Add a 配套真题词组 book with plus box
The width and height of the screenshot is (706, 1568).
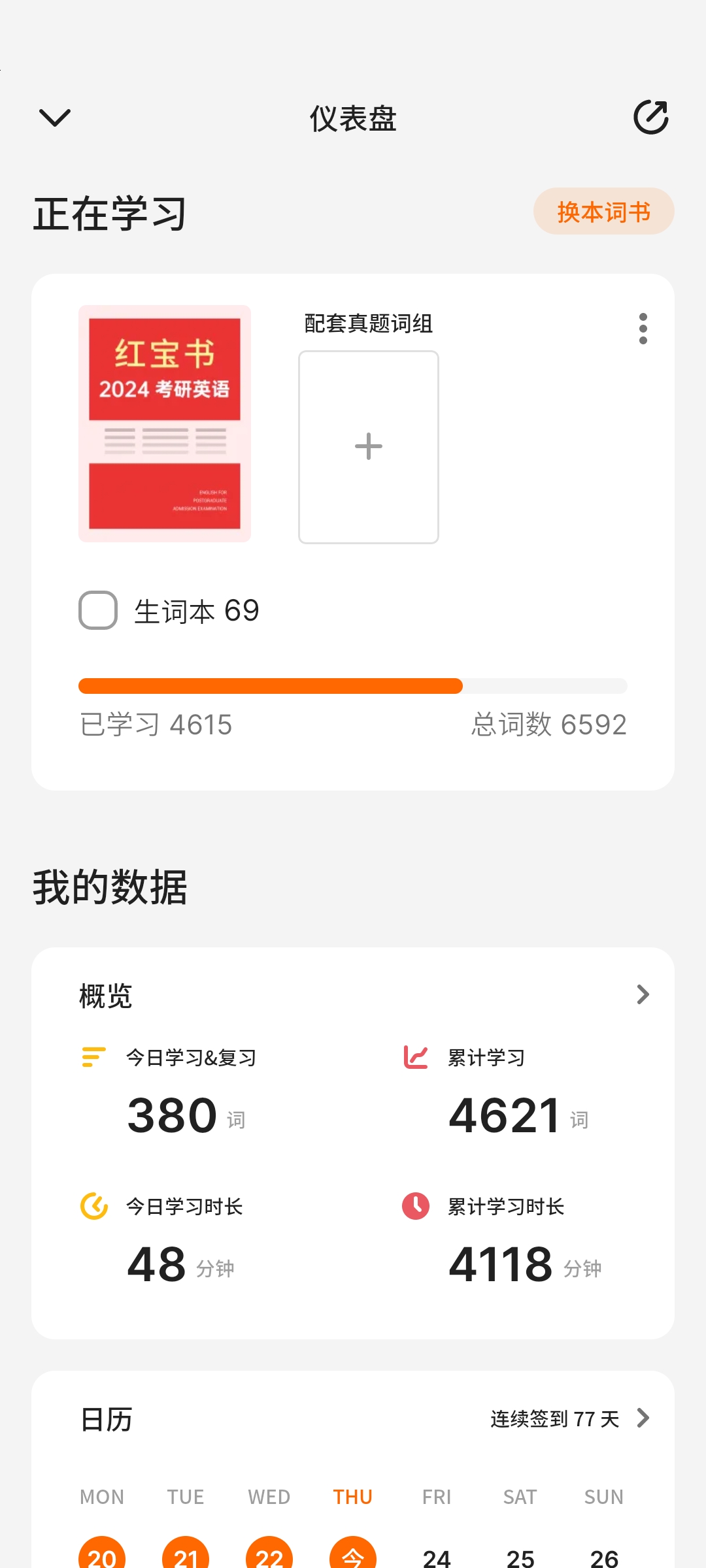point(368,447)
